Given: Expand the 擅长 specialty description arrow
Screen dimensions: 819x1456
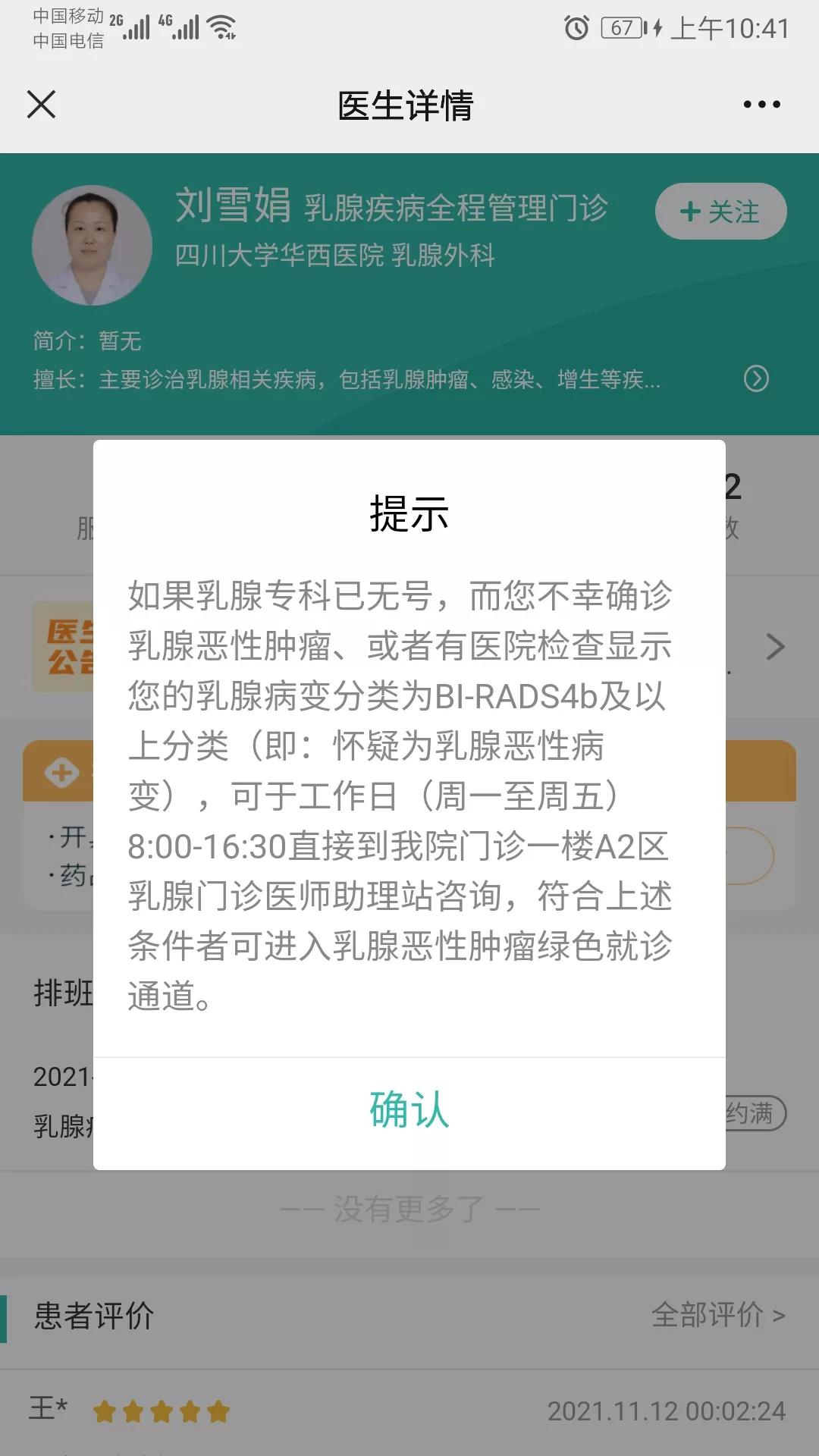Looking at the screenshot, I should tap(756, 379).
